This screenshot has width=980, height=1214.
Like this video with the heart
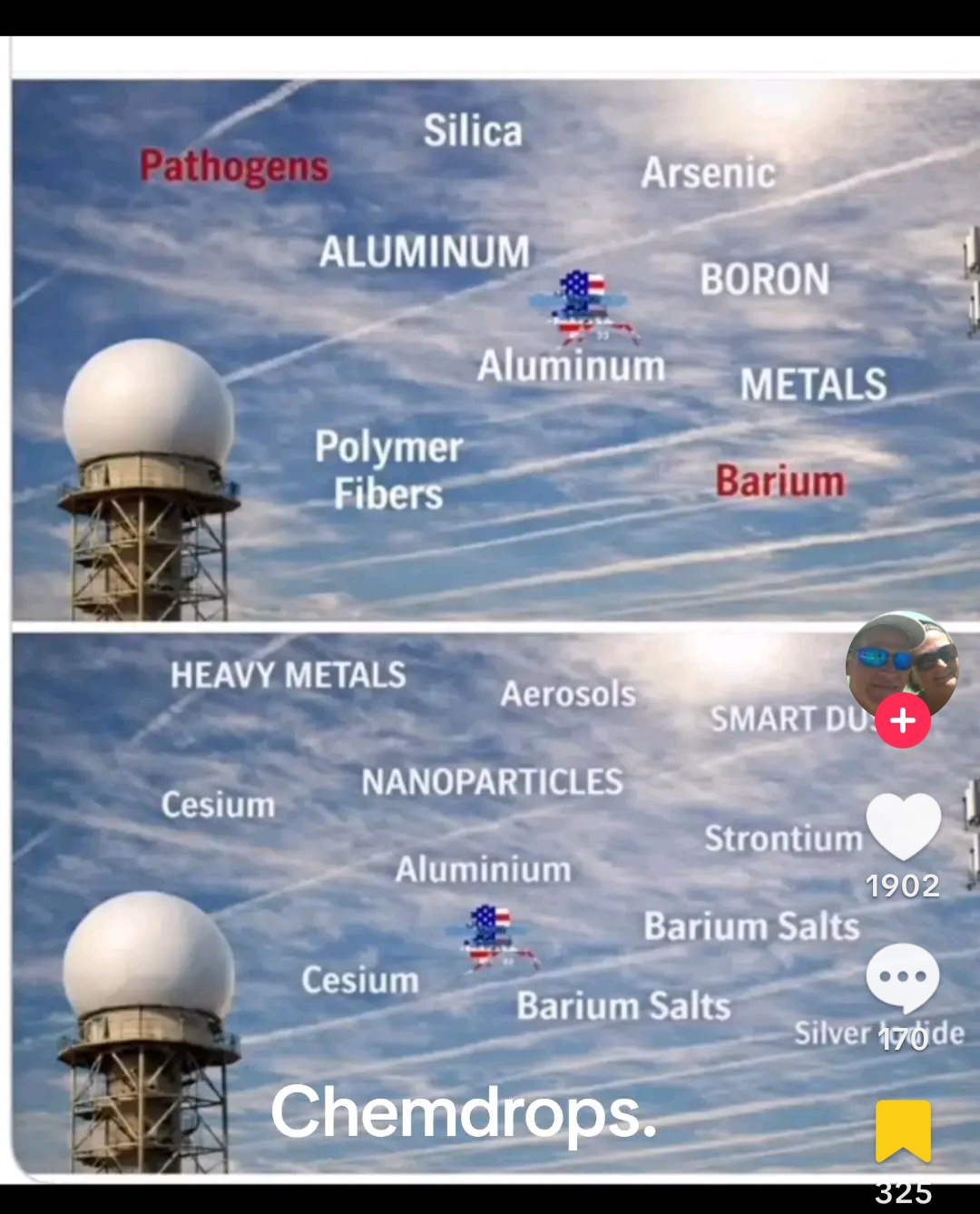903,826
